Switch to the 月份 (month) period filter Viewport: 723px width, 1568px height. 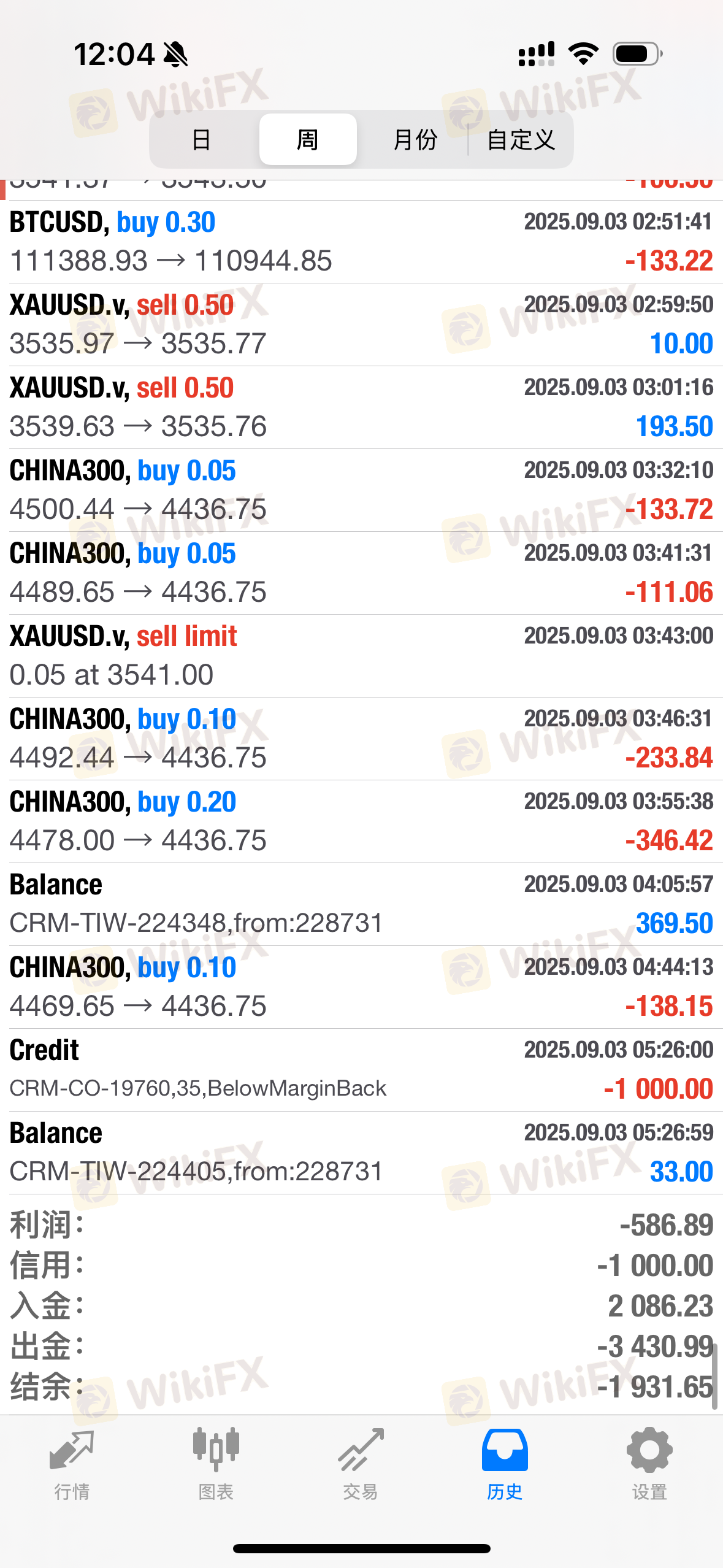415,139
